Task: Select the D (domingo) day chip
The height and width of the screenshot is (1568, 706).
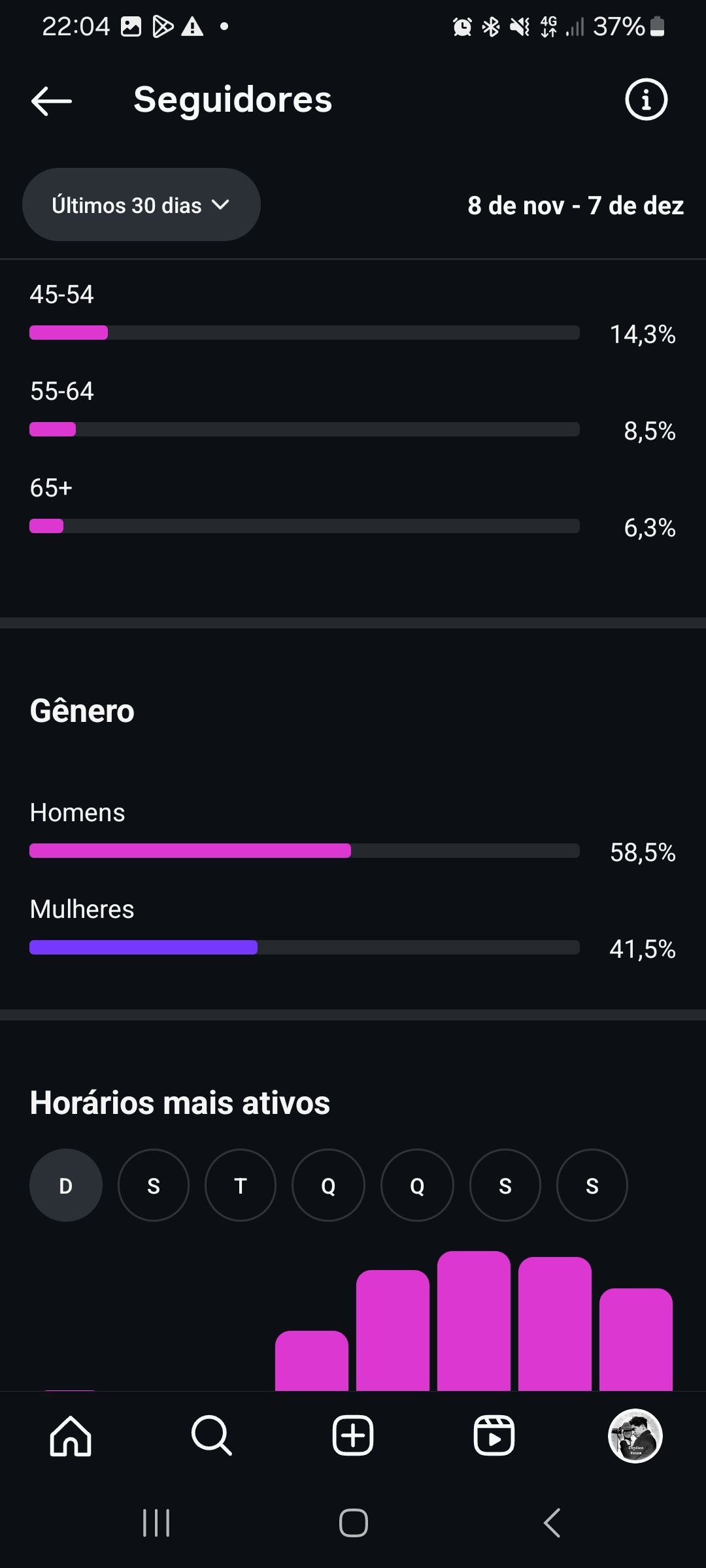Action: [66, 1185]
